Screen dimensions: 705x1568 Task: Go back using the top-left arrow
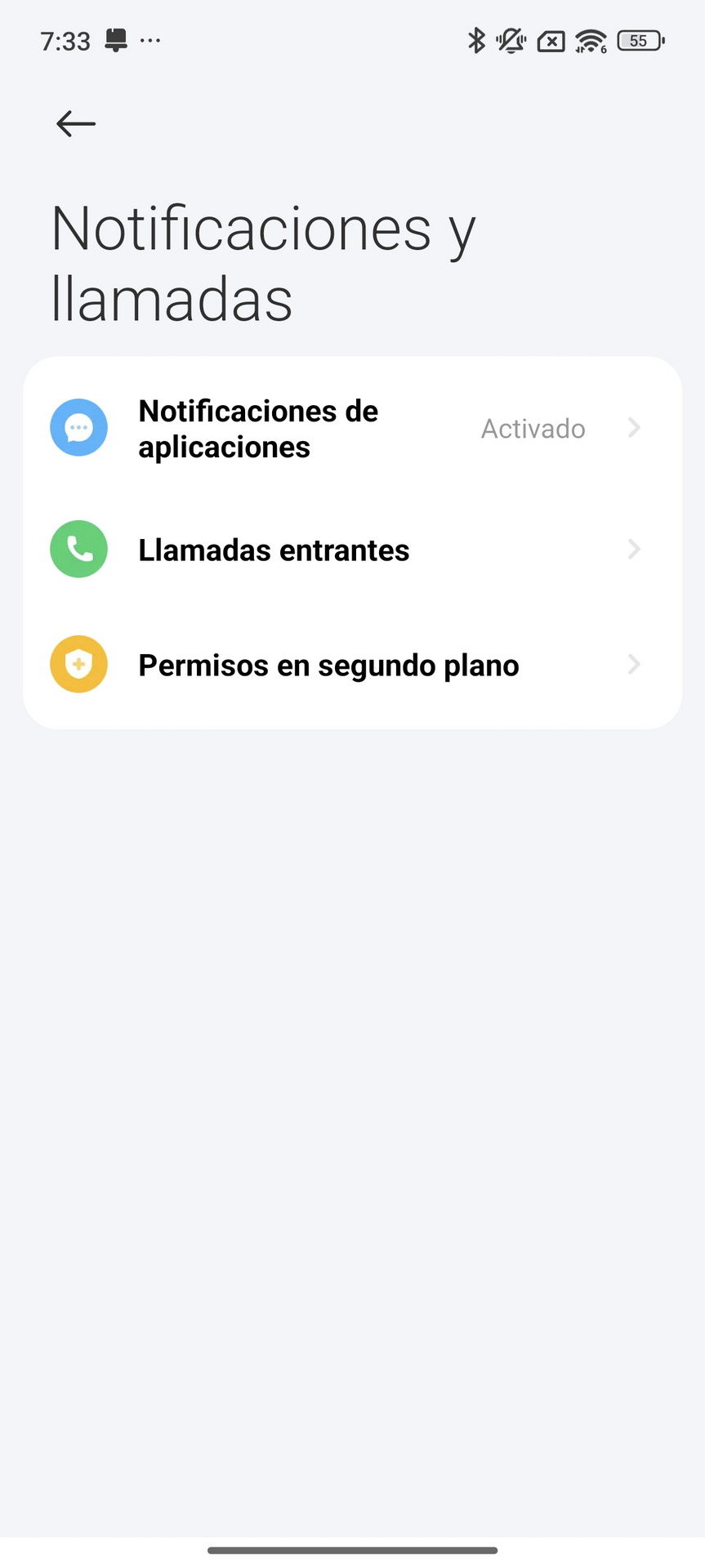pyautogui.click(x=76, y=124)
